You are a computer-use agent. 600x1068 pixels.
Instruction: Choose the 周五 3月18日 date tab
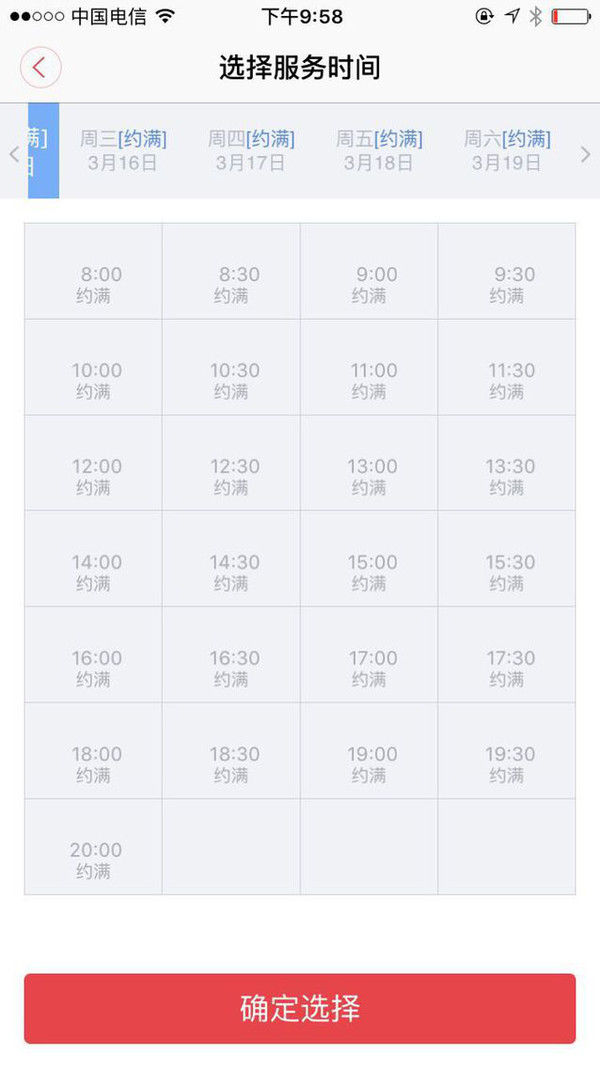coord(379,151)
